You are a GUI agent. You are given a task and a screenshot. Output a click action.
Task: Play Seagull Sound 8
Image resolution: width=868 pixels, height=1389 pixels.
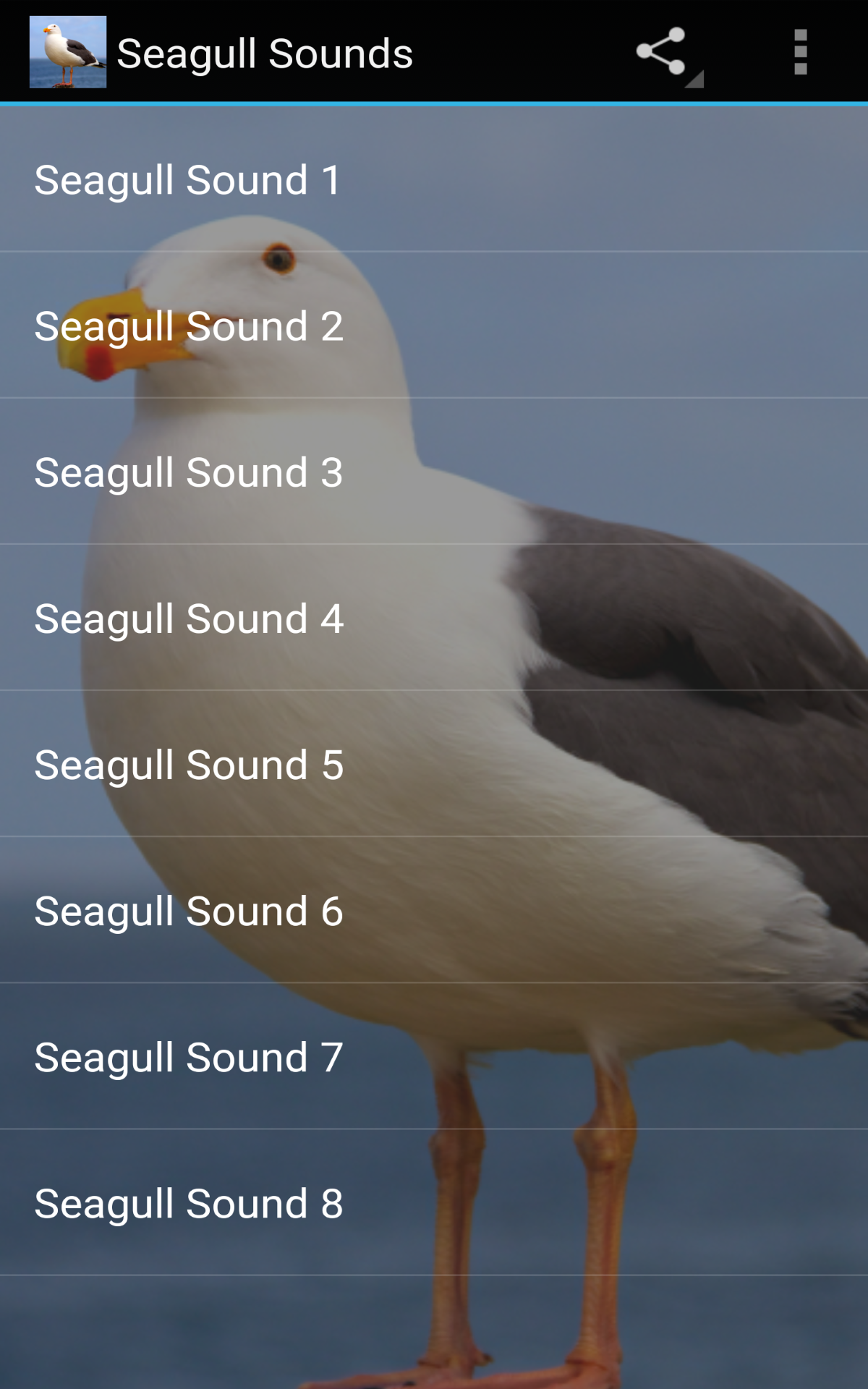pyautogui.click(x=190, y=1203)
